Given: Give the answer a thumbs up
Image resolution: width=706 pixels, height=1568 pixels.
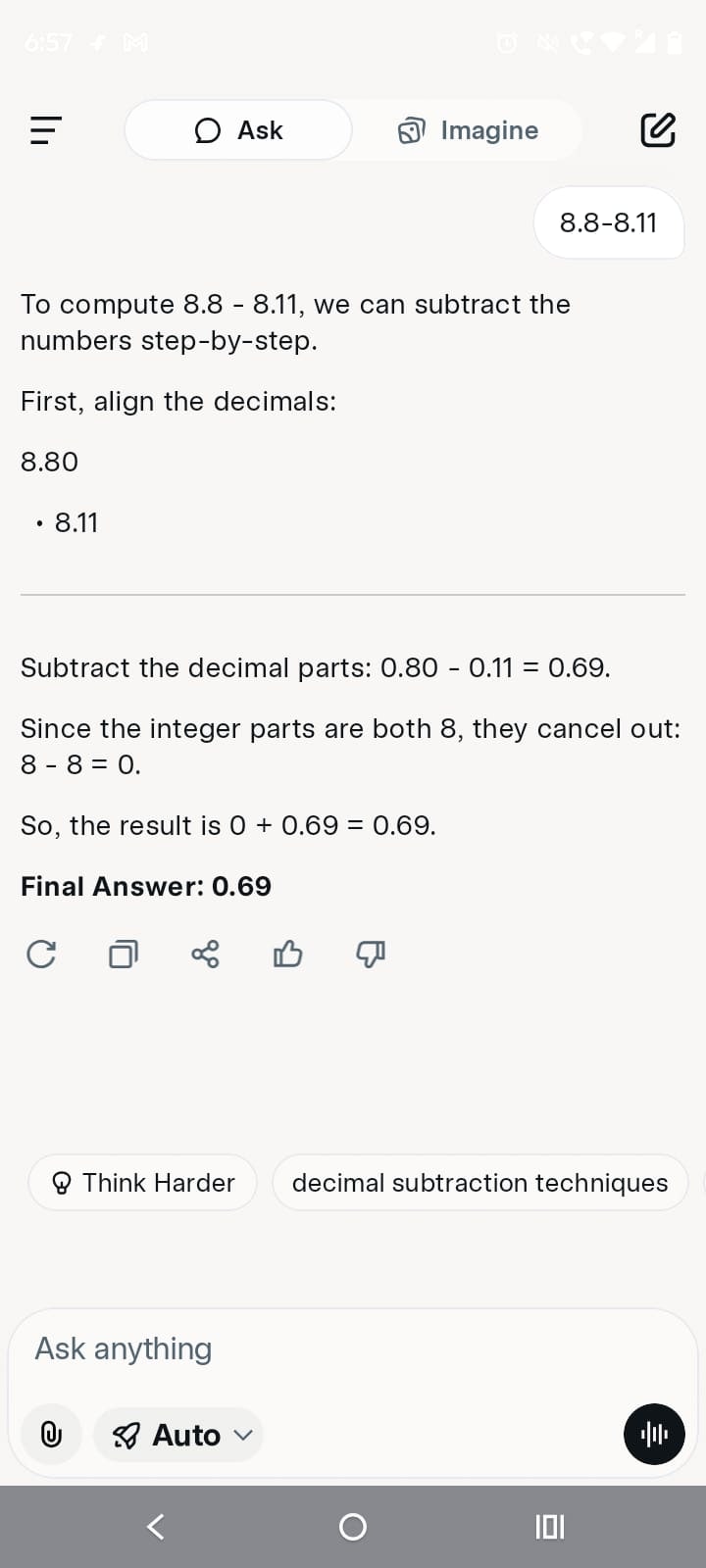Looking at the screenshot, I should [x=287, y=954].
